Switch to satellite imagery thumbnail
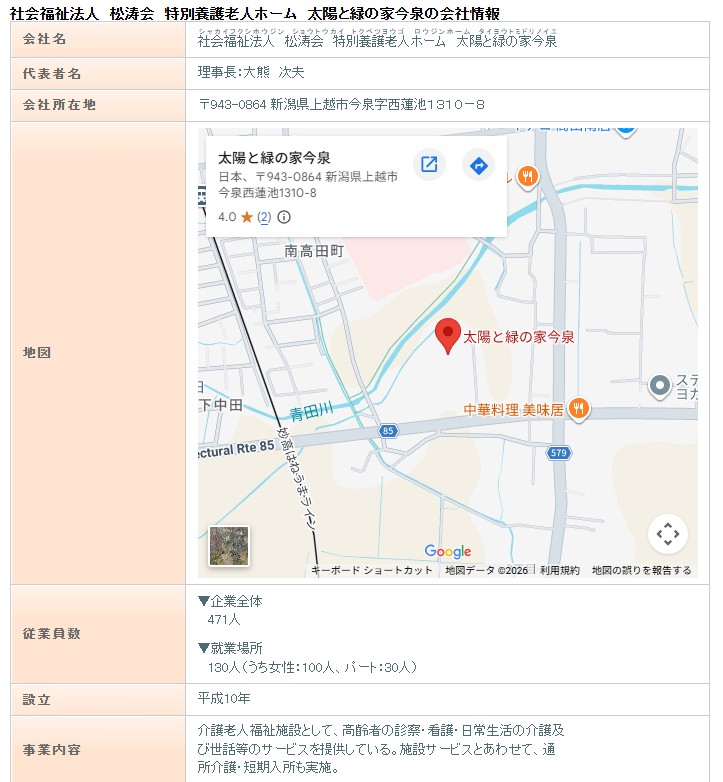Screen dimensions: 723x782 229,546
